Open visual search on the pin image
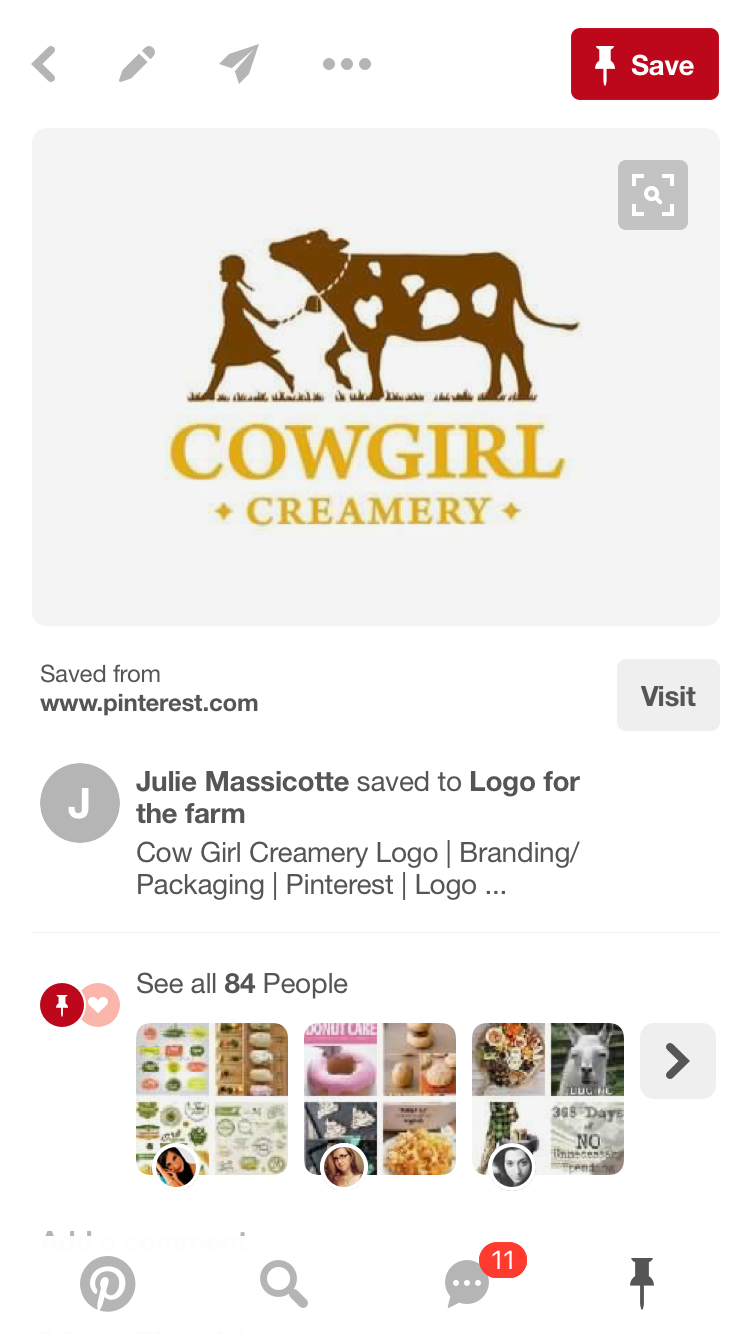The image size is (750, 1334). (x=652, y=195)
